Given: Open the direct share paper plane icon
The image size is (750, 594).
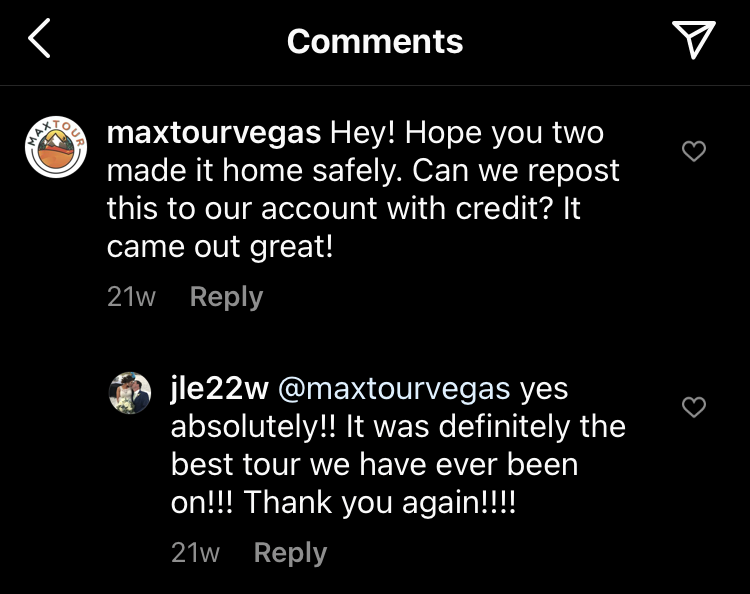Looking at the screenshot, I should click(693, 40).
